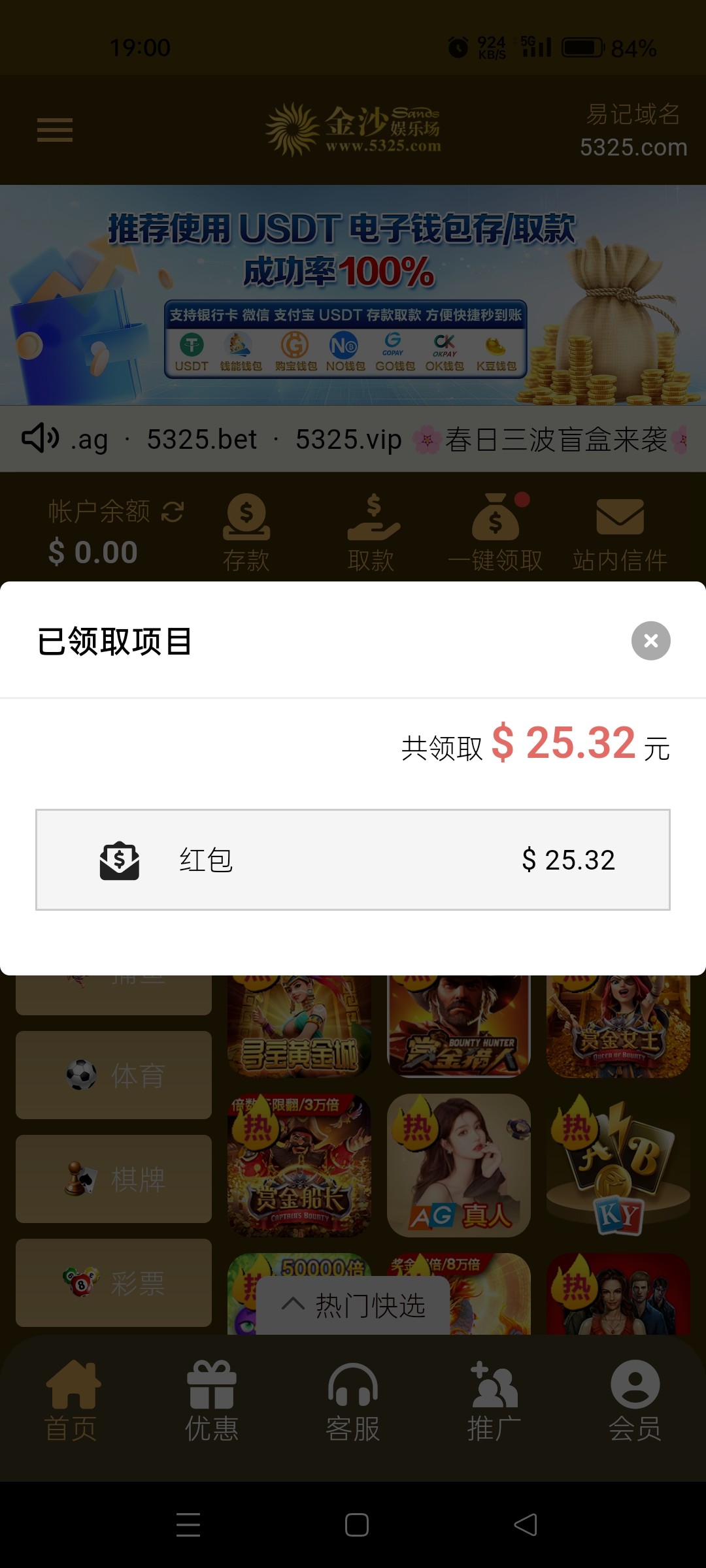This screenshot has height=1568, width=706.
Task: Open the hamburger drawer menu
Action: point(55,130)
